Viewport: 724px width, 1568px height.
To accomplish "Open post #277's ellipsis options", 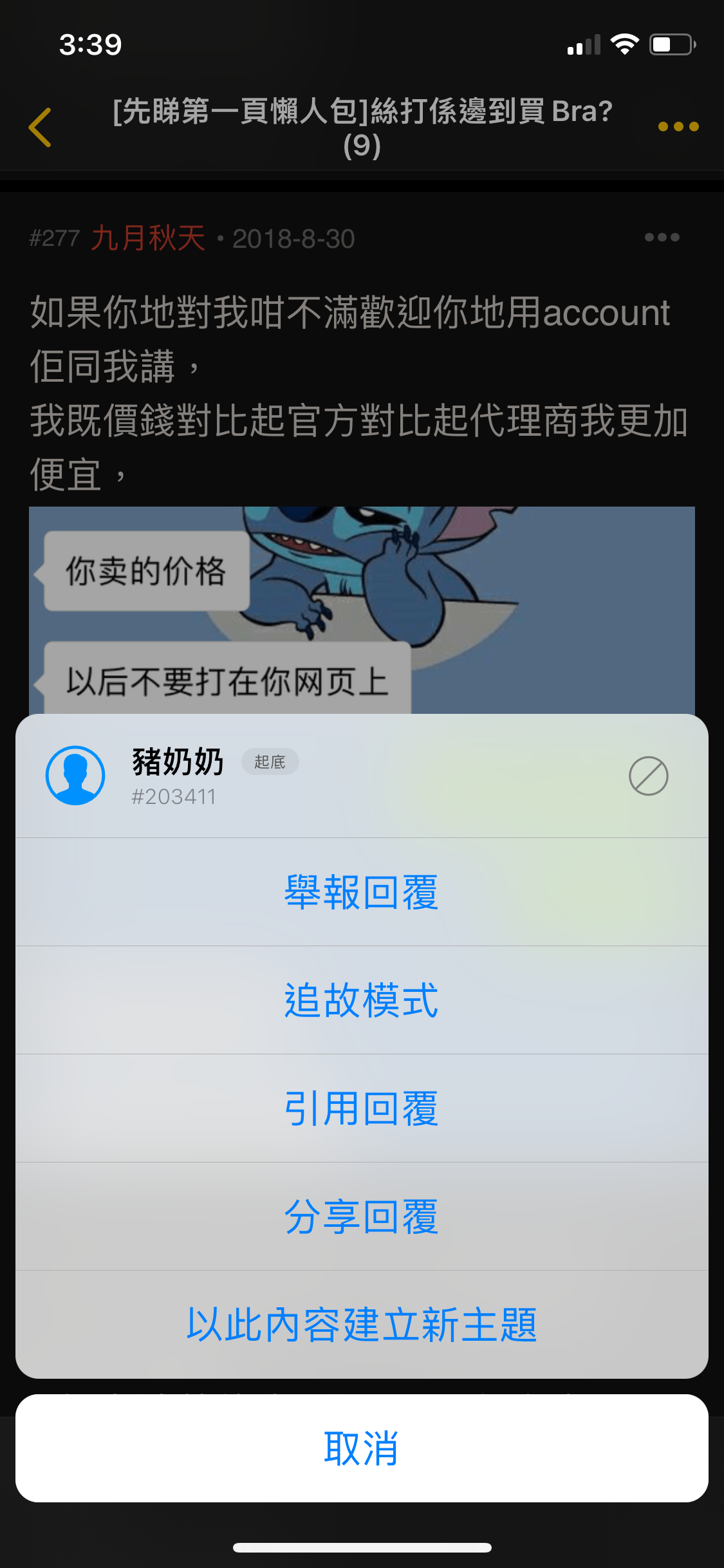I will pyautogui.click(x=661, y=237).
